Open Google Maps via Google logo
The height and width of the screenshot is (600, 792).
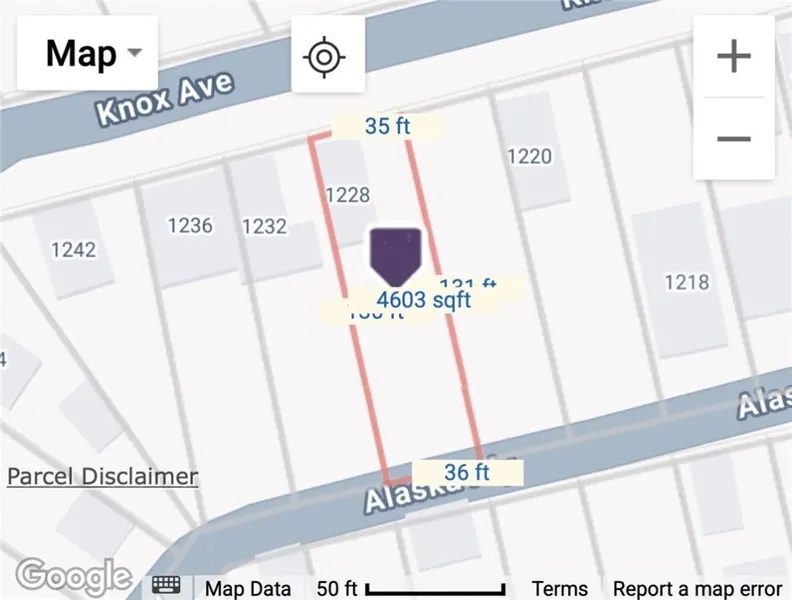[x=74, y=575]
